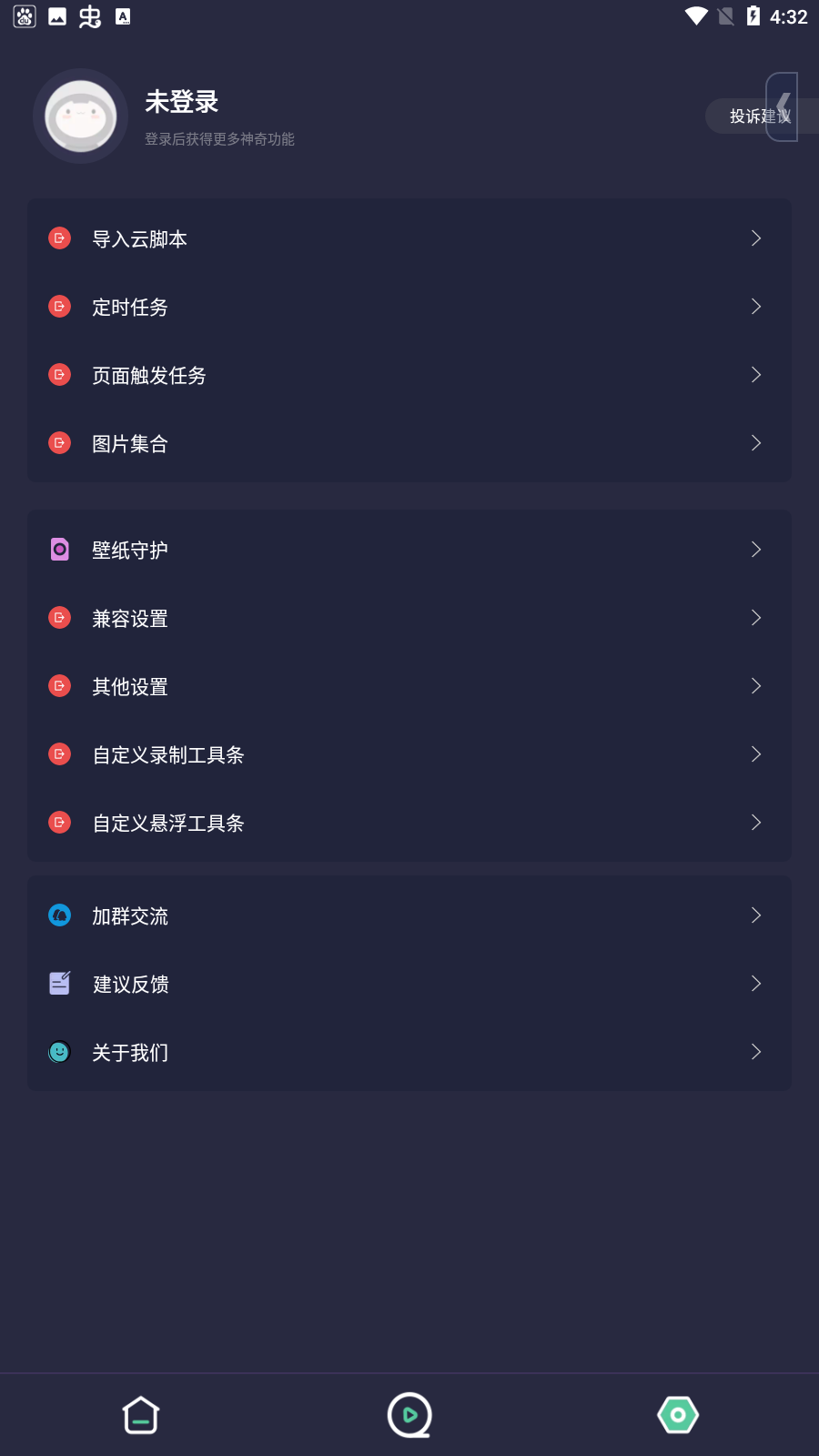This screenshot has width=819, height=1456.
Task: Open 兼容设置
Action: coord(409,618)
